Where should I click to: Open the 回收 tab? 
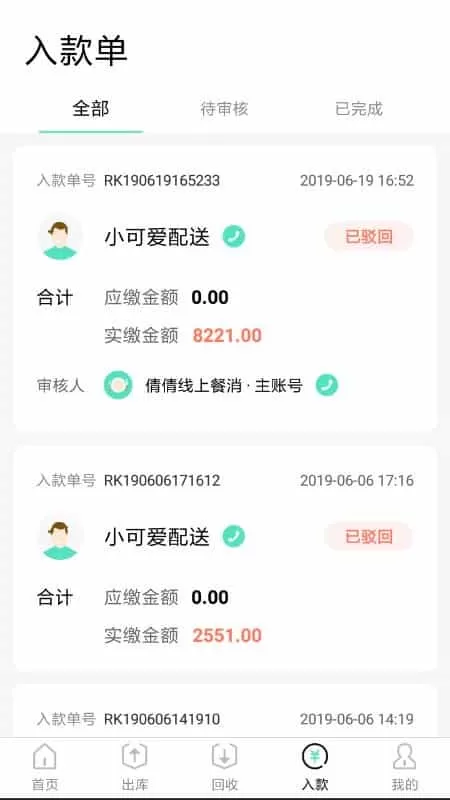point(224,767)
